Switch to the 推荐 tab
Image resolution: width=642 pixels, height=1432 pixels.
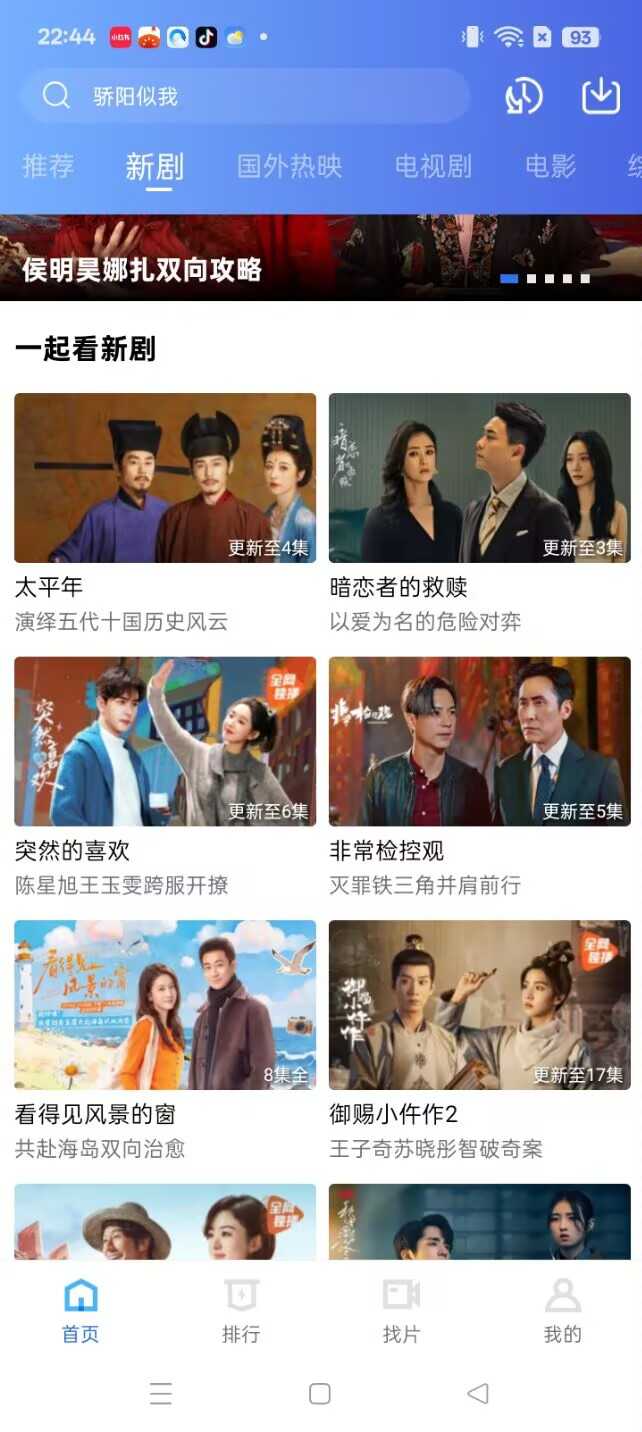[48, 166]
